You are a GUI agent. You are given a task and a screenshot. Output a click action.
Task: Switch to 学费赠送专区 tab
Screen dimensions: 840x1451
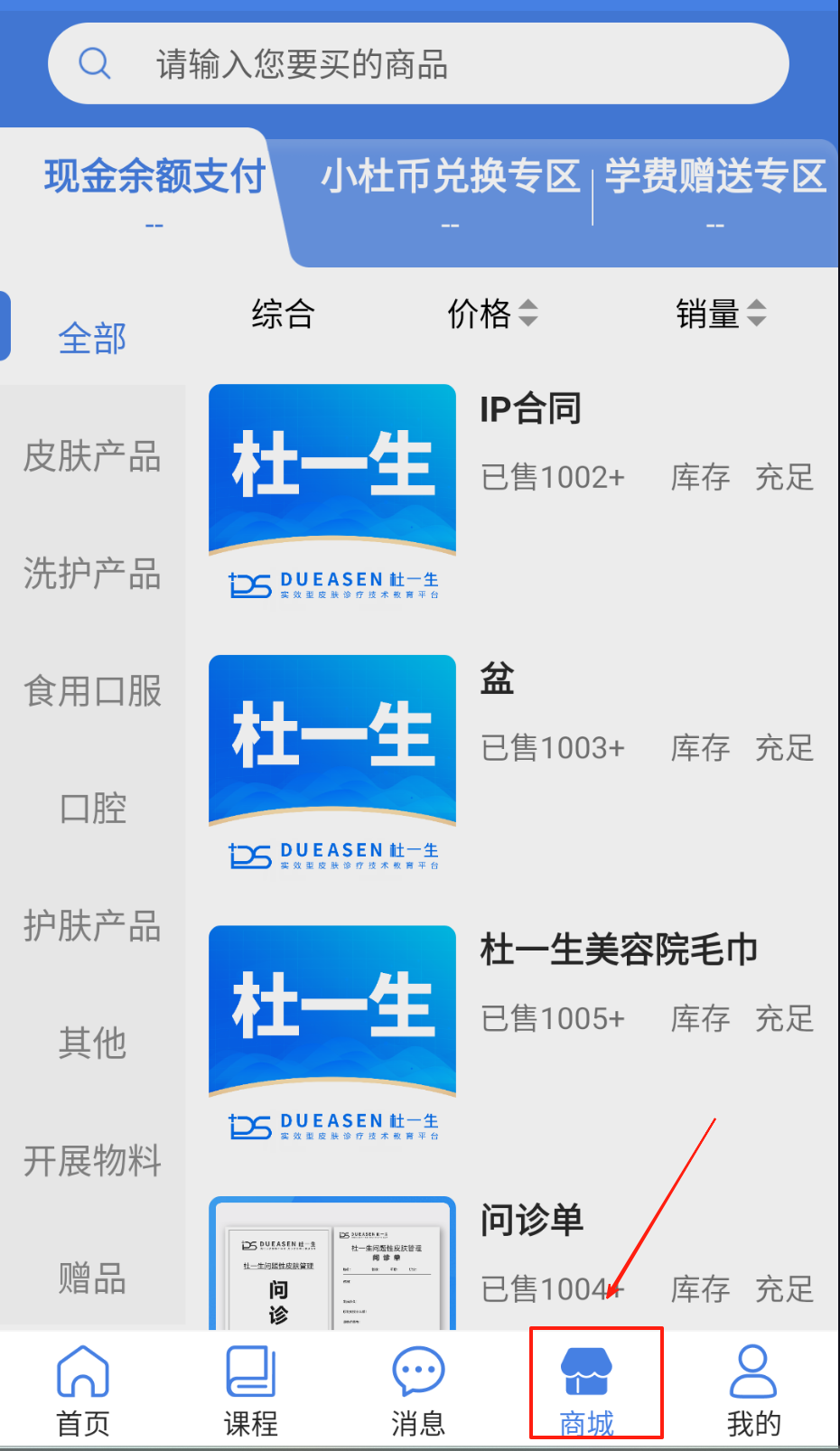point(714,176)
